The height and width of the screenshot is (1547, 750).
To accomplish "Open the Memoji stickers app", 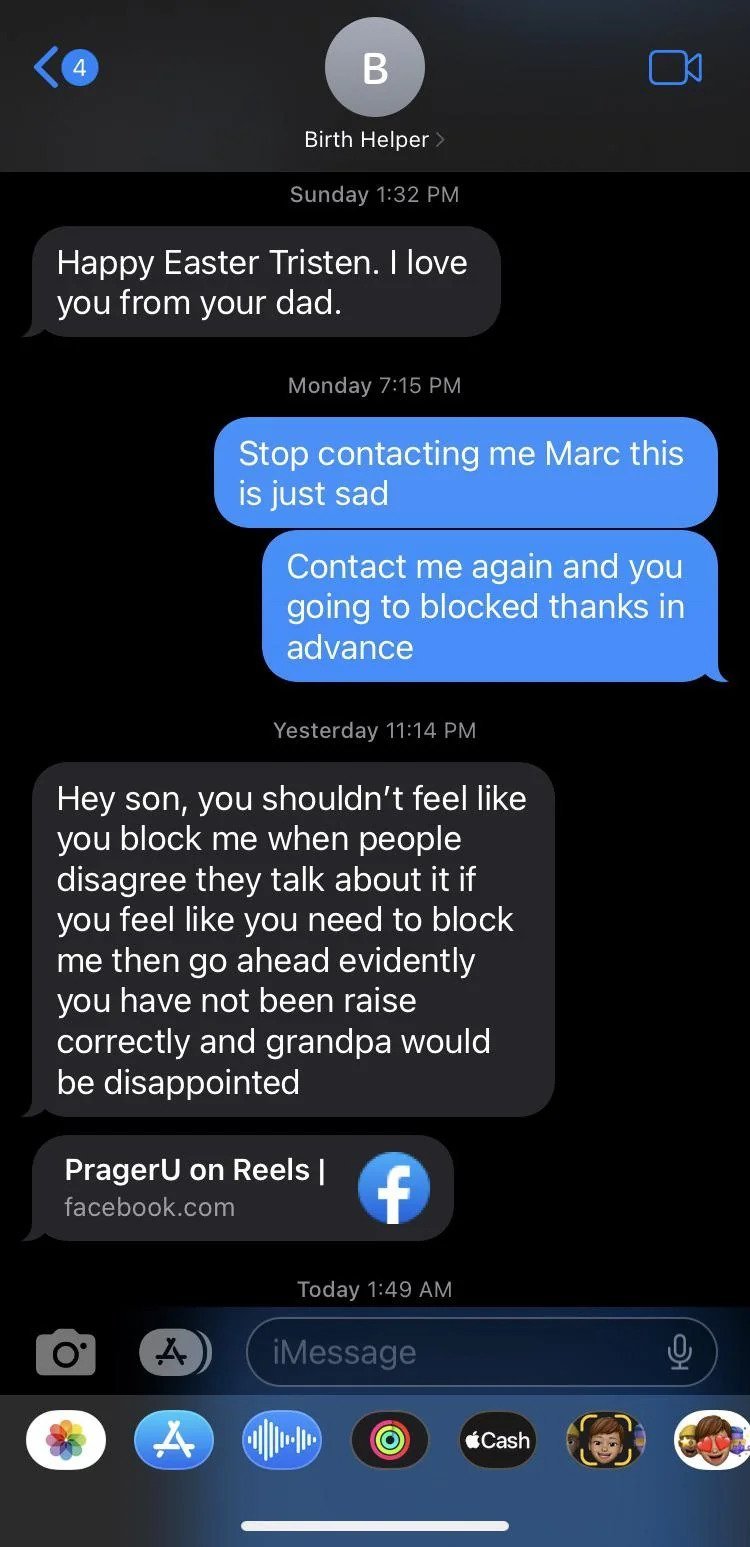I will pos(712,1440).
